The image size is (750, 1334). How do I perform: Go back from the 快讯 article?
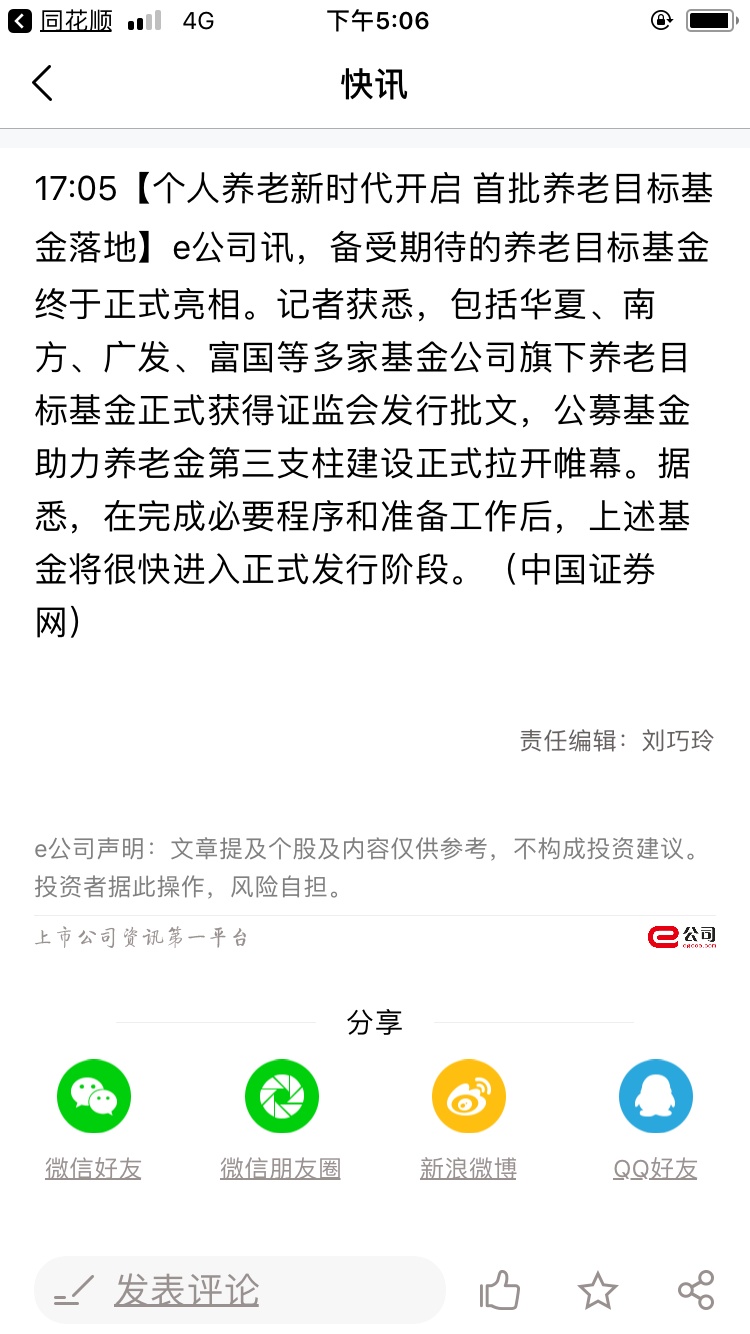point(42,84)
